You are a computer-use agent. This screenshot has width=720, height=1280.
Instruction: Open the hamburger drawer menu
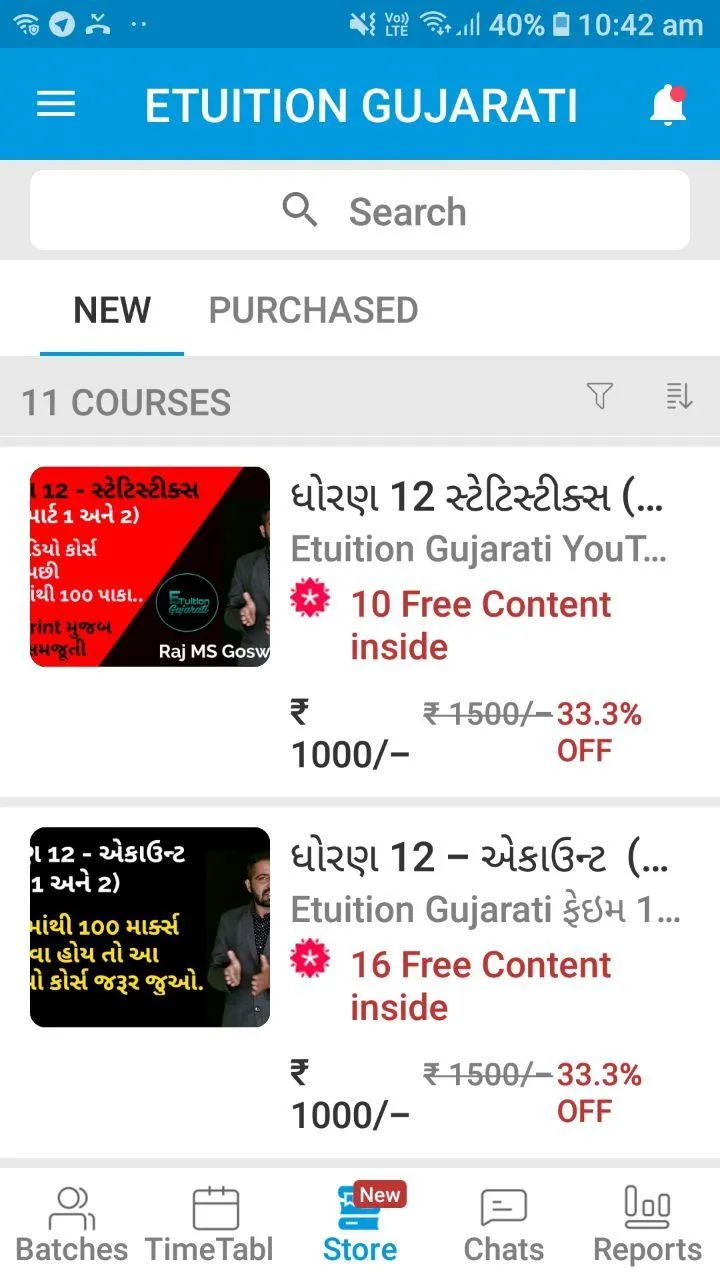click(x=56, y=104)
